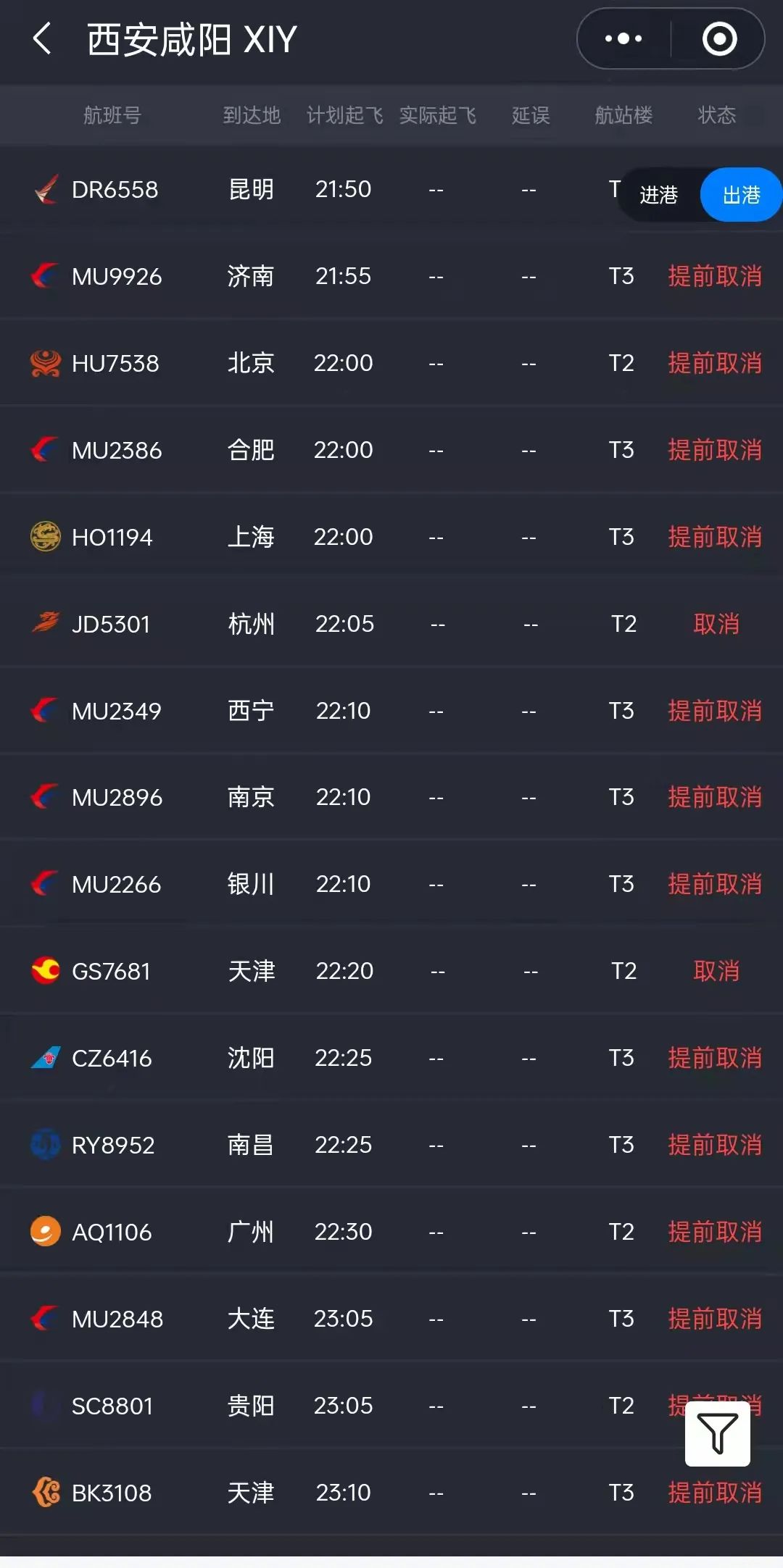Close the mini program with the circle button
783x1568 pixels.
pos(719,38)
